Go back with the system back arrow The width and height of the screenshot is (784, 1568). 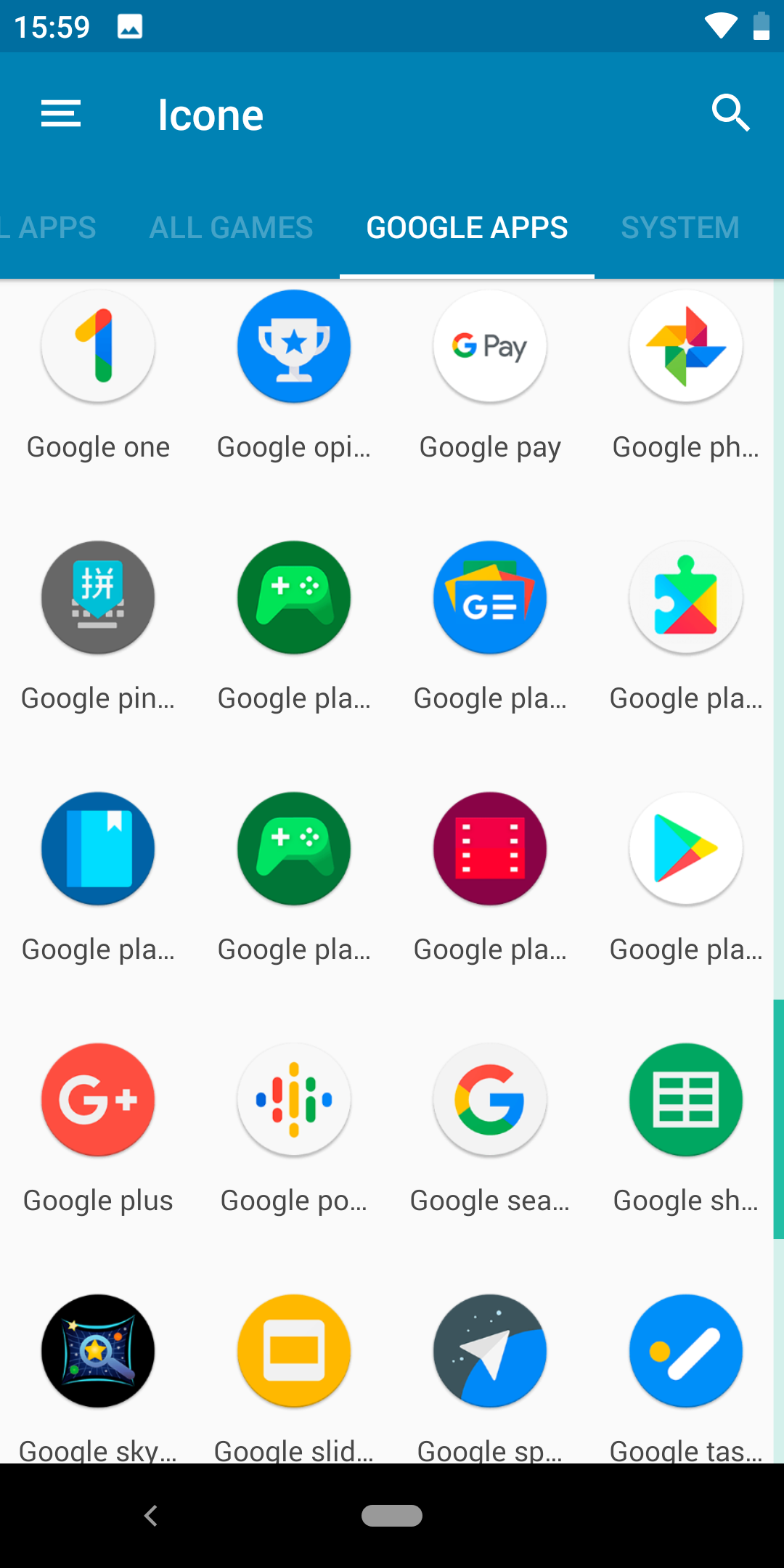pyautogui.click(x=151, y=1516)
